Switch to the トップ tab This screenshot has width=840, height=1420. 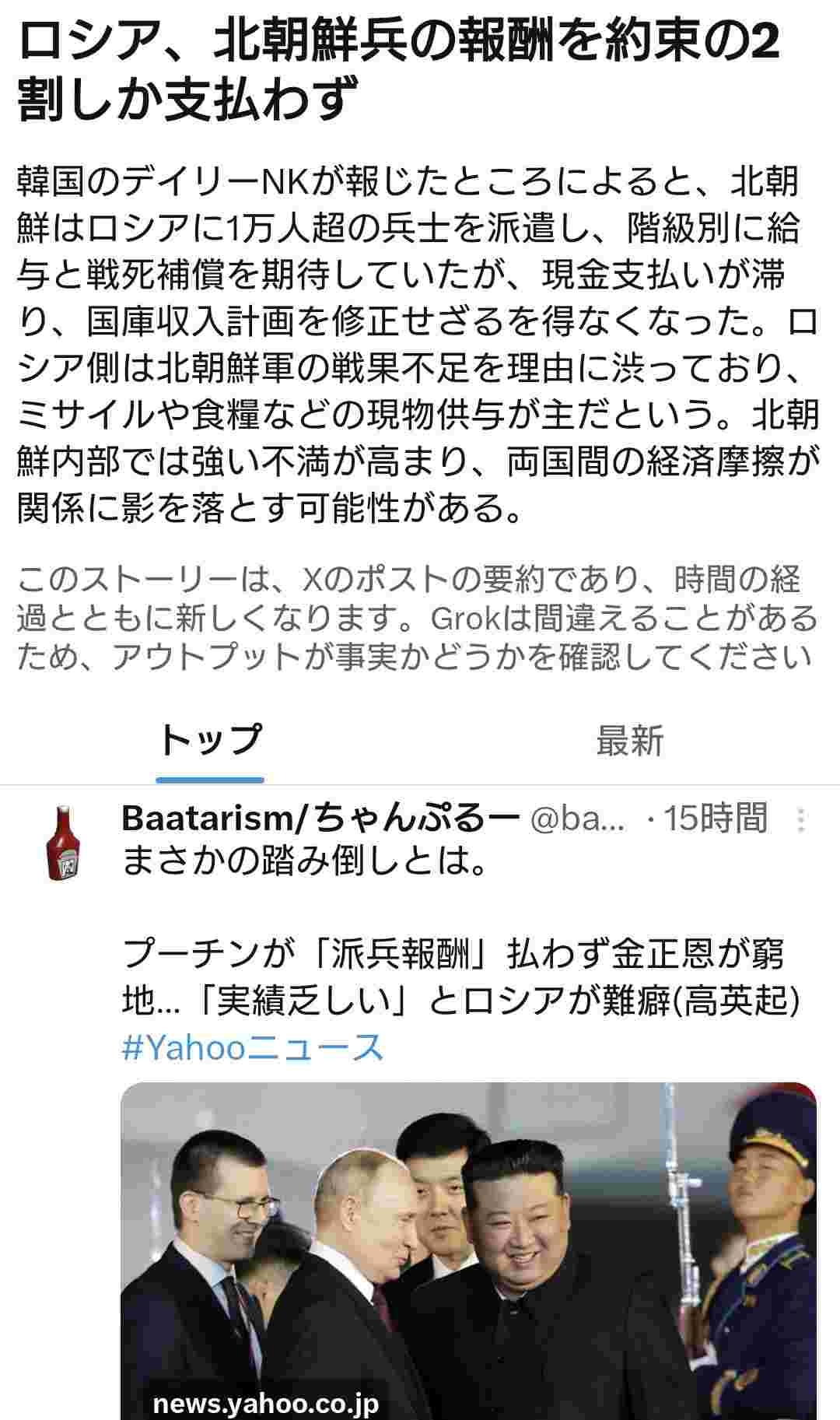210,740
